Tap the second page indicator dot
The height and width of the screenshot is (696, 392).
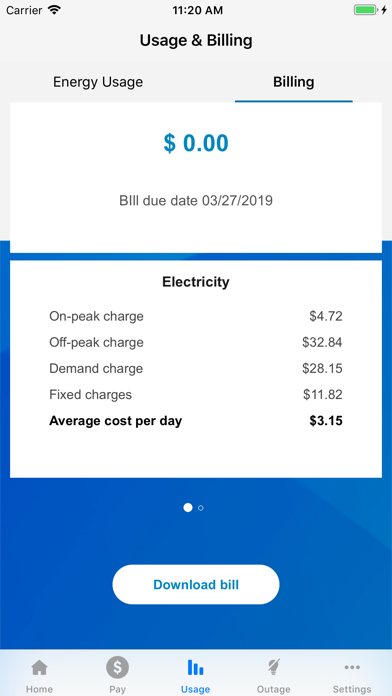pos(201,508)
